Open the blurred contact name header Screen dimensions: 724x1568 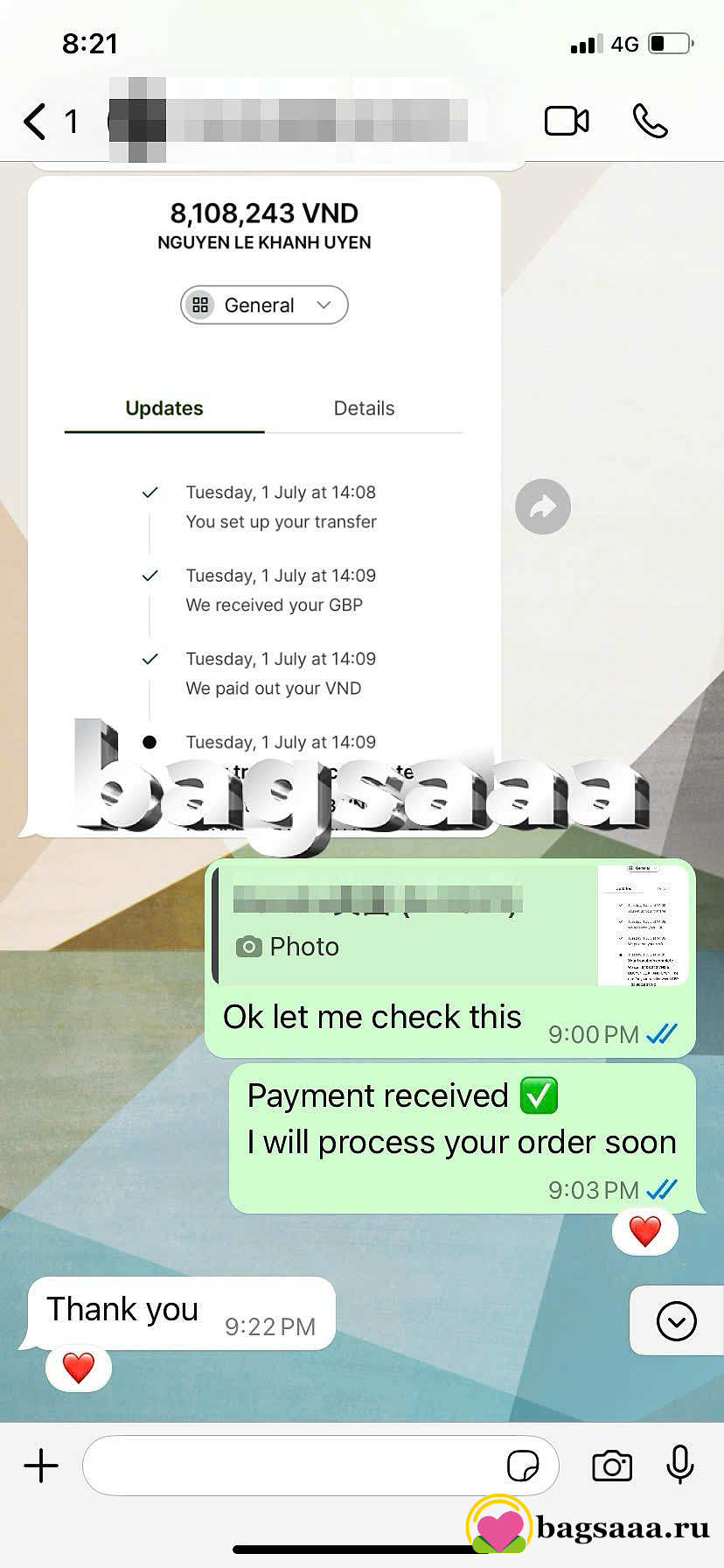[289, 121]
